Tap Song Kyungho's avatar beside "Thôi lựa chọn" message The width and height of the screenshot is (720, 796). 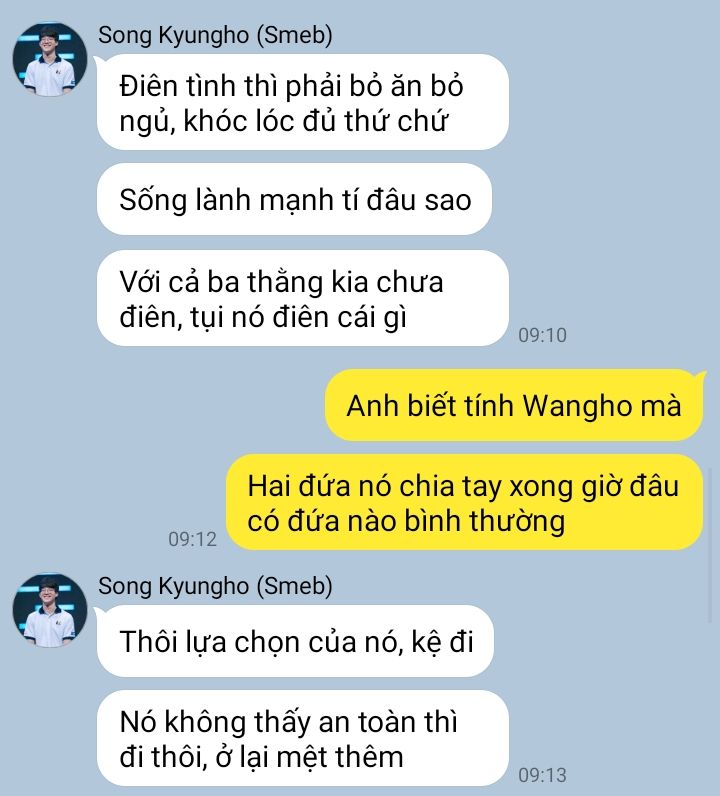pyautogui.click(x=49, y=610)
